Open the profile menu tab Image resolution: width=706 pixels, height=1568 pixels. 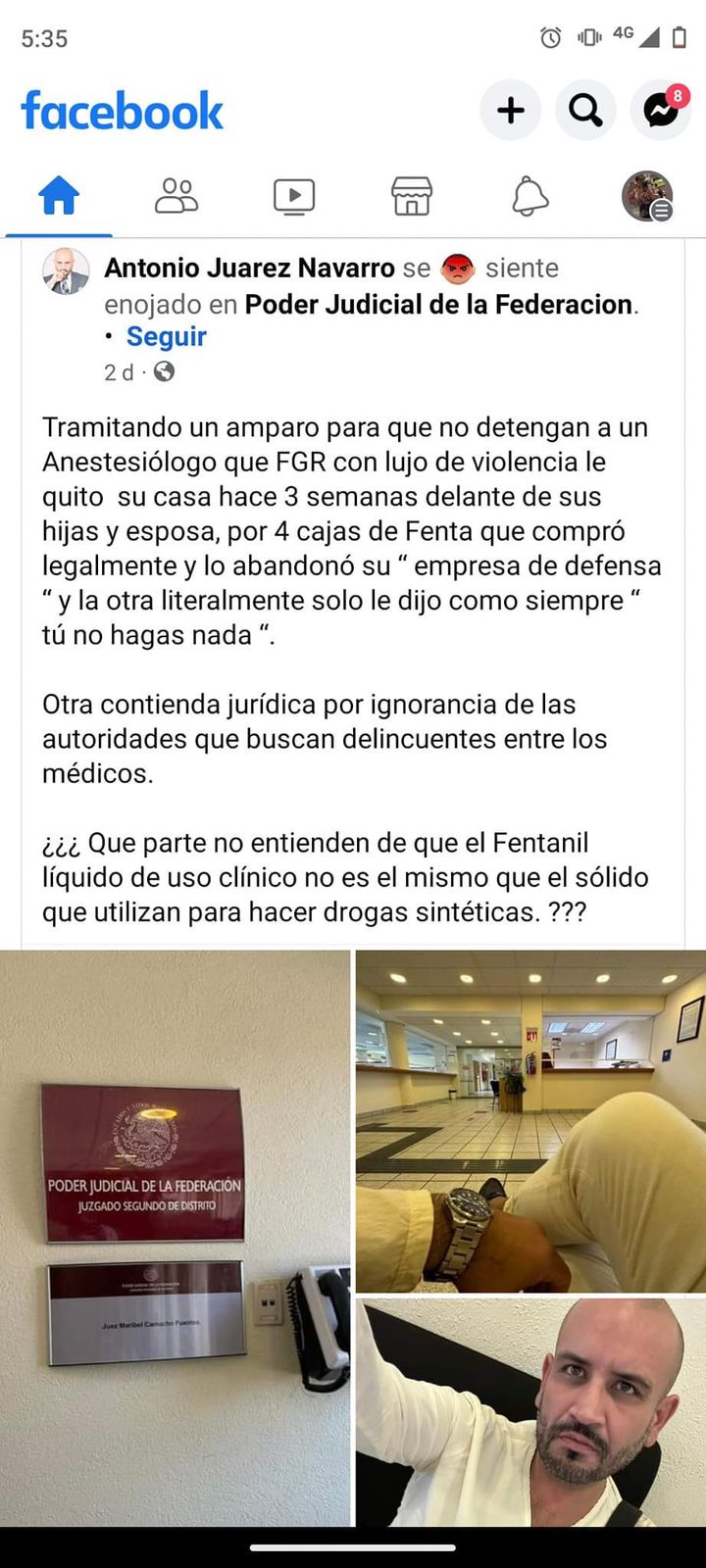(647, 196)
